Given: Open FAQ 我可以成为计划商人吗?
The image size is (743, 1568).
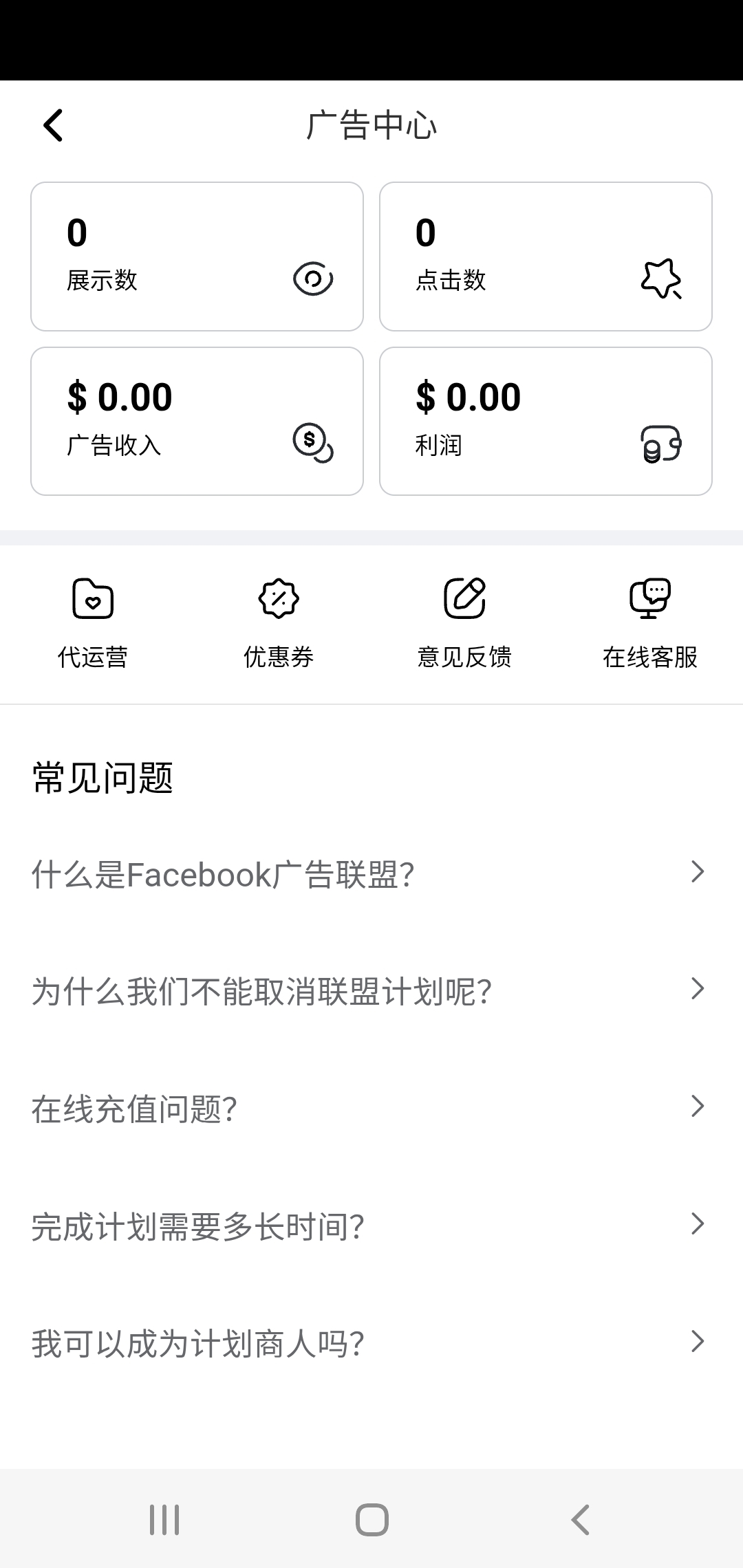Looking at the screenshot, I should (370, 1343).
